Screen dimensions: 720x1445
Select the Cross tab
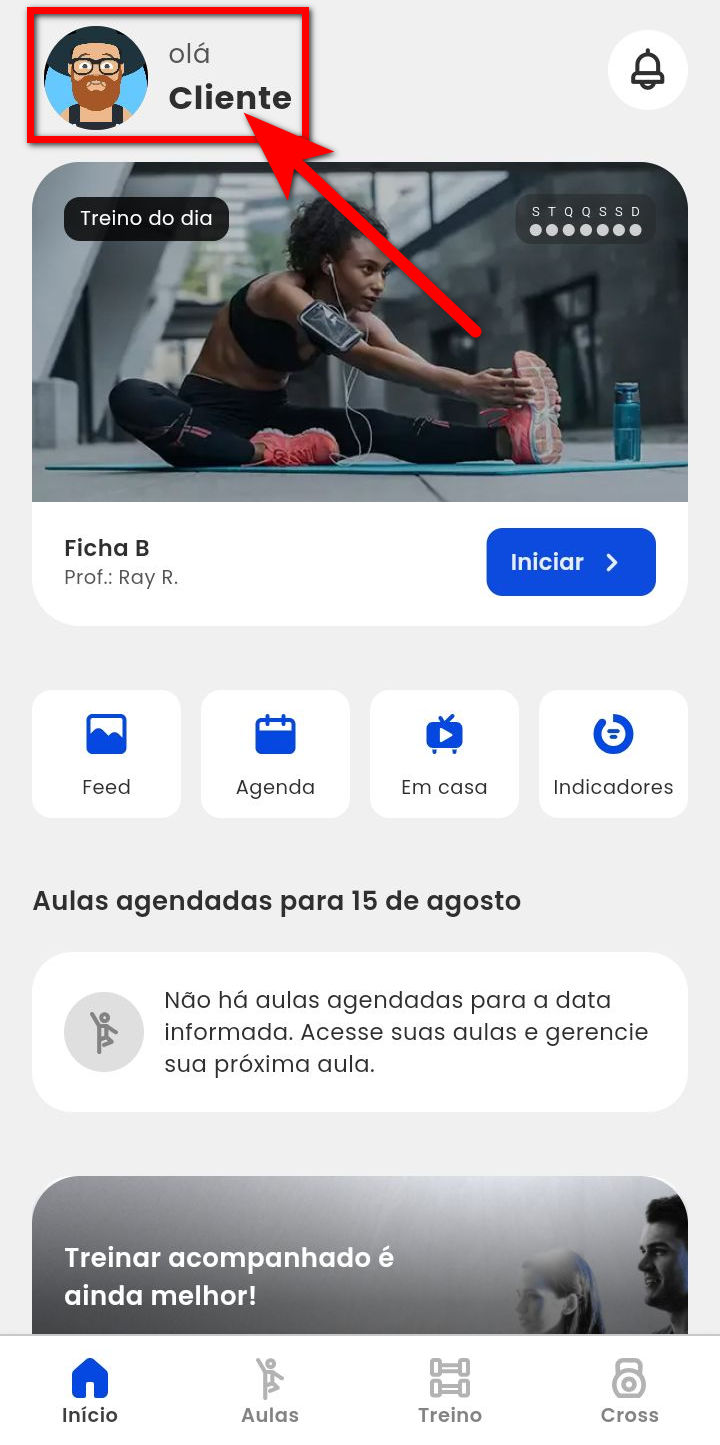coord(629,1390)
